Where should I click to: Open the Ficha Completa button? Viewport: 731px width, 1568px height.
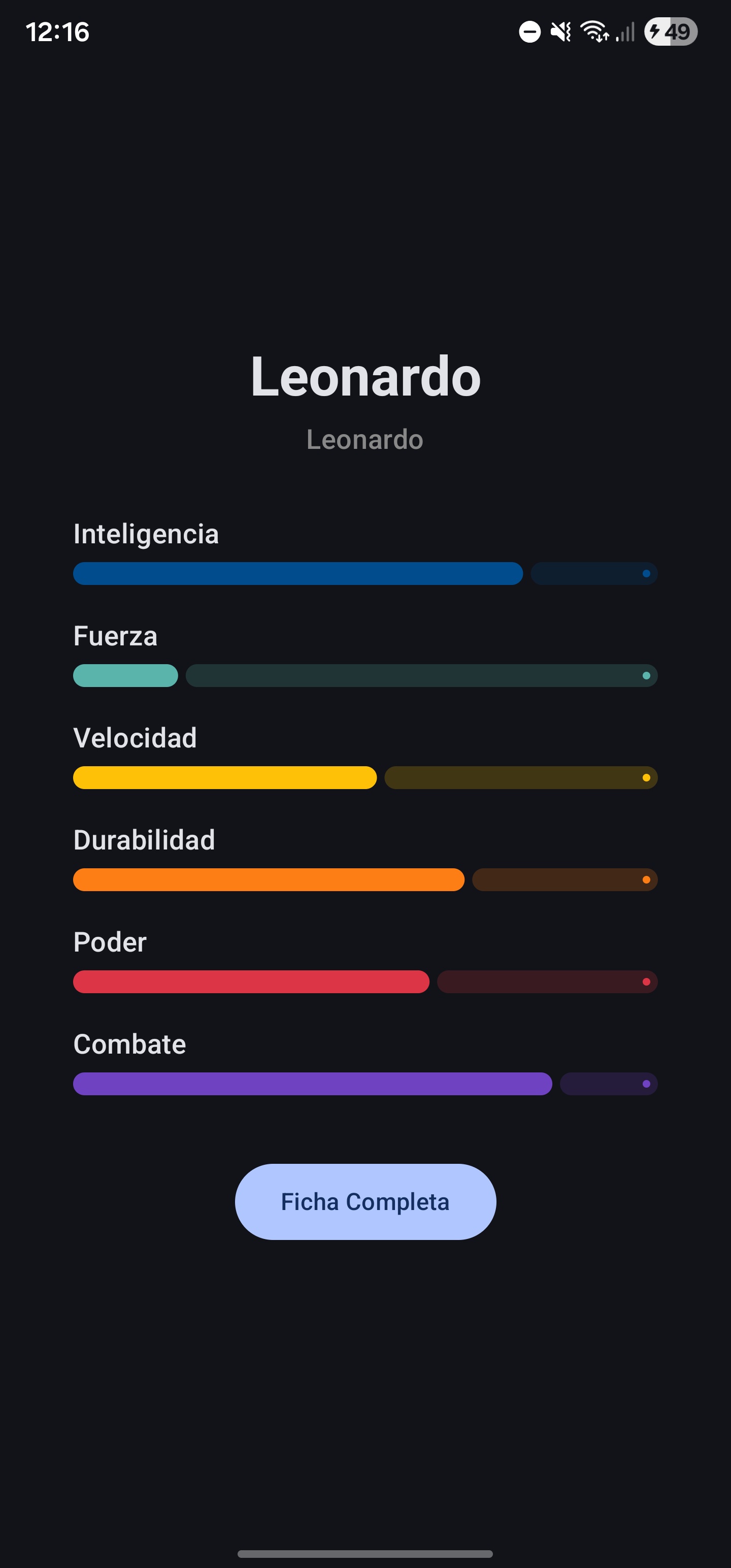pyautogui.click(x=365, y=1201)
